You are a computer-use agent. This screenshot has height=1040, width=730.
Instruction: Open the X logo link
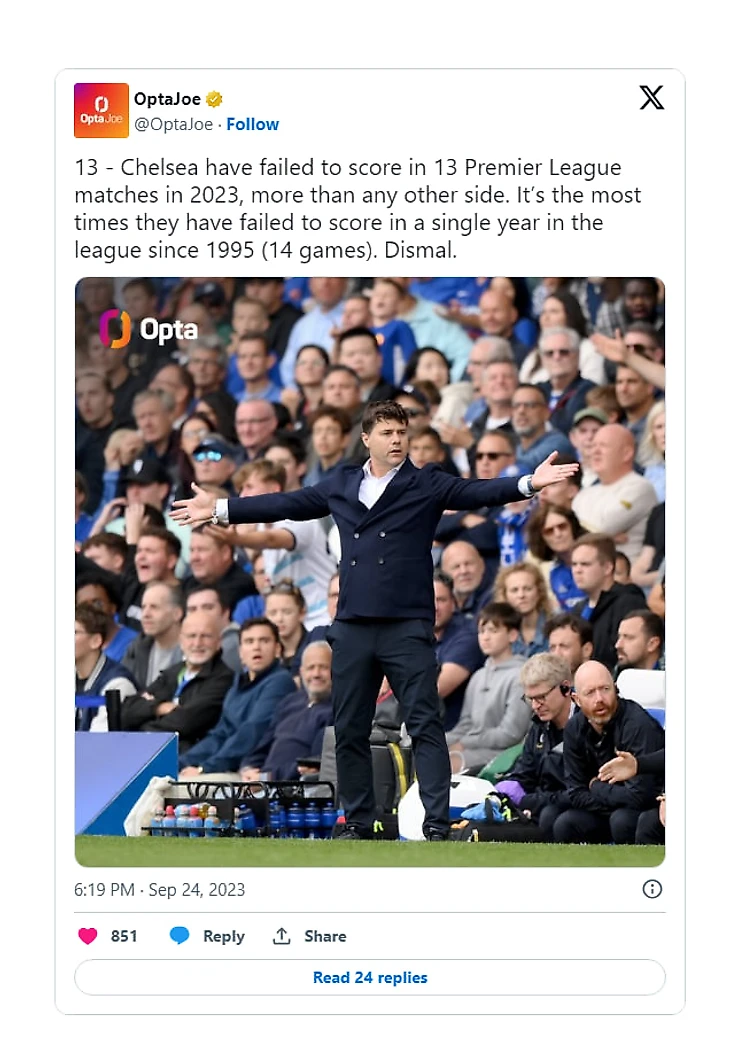tap(651, 97)
